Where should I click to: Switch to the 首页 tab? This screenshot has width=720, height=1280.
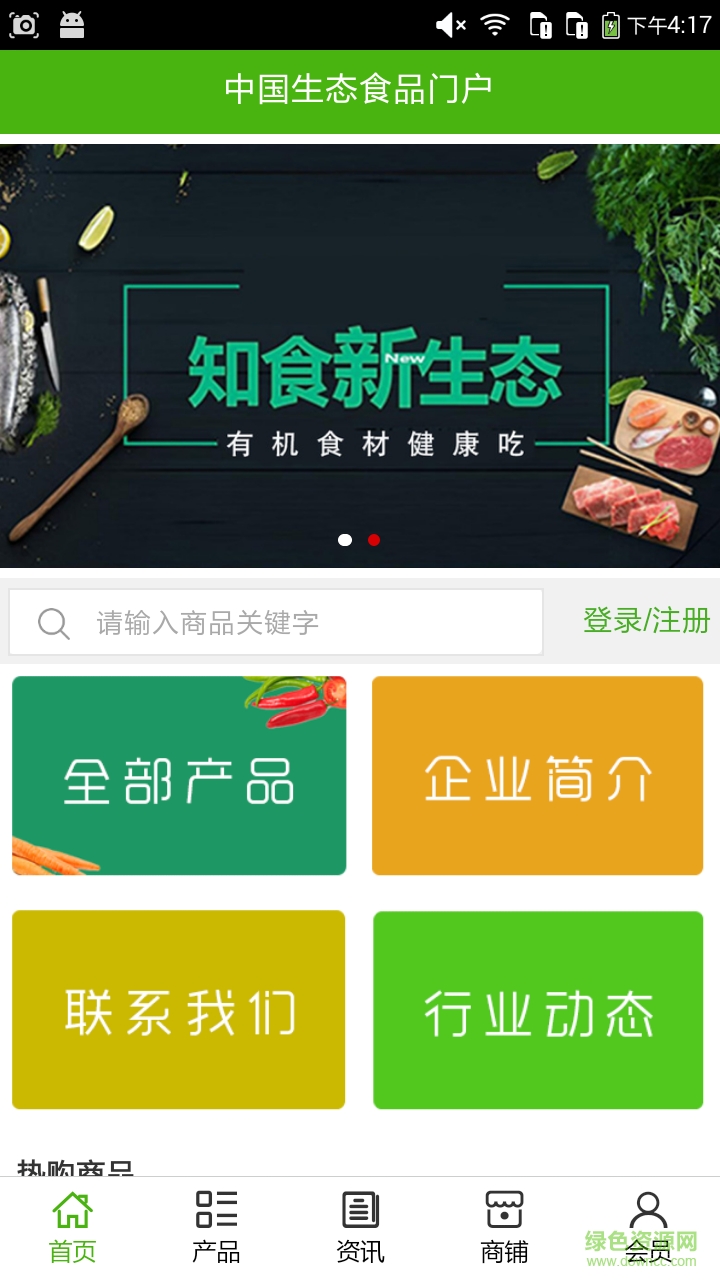[x=73, y=1227]
